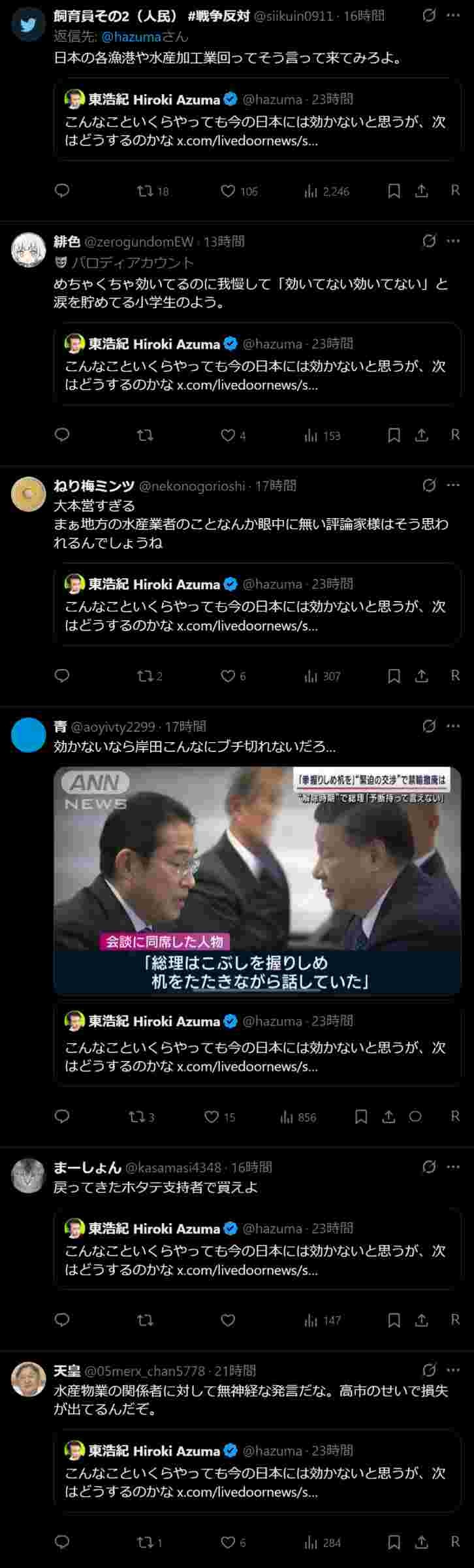Bookmark 緋色's post
The height and width of the screenshot is (1568, 474).
[394, 435]
